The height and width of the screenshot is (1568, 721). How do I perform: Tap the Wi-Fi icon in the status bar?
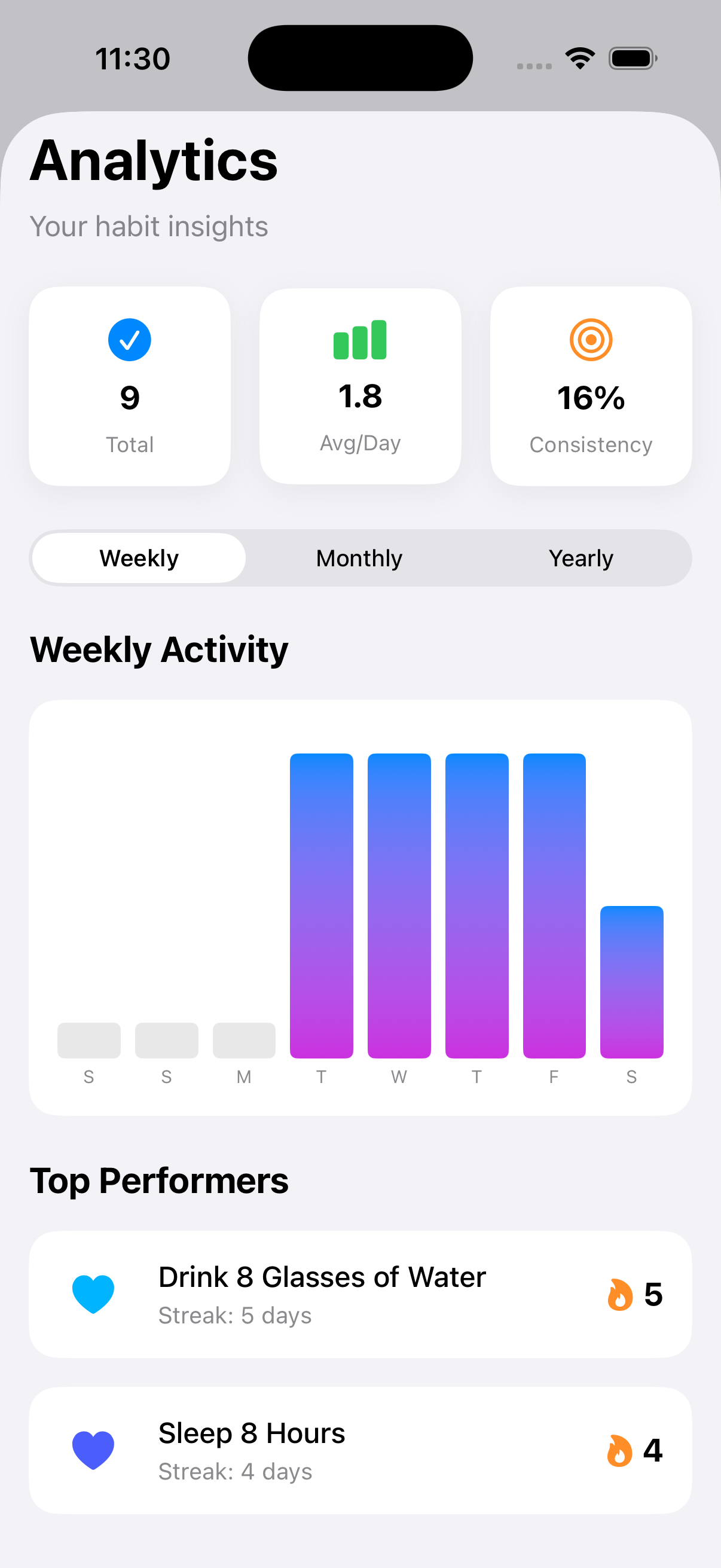[579, 56]
